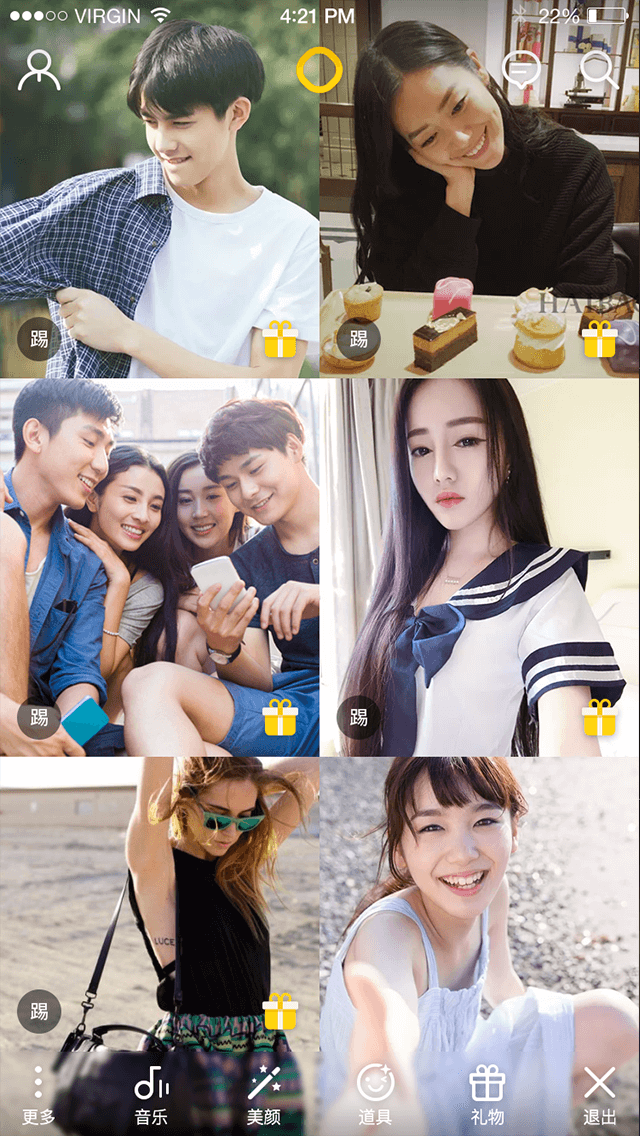The height and width of the screenshot is (1136, 640).
Task: Tap the yellow ring icon
Action: [320, 70]
